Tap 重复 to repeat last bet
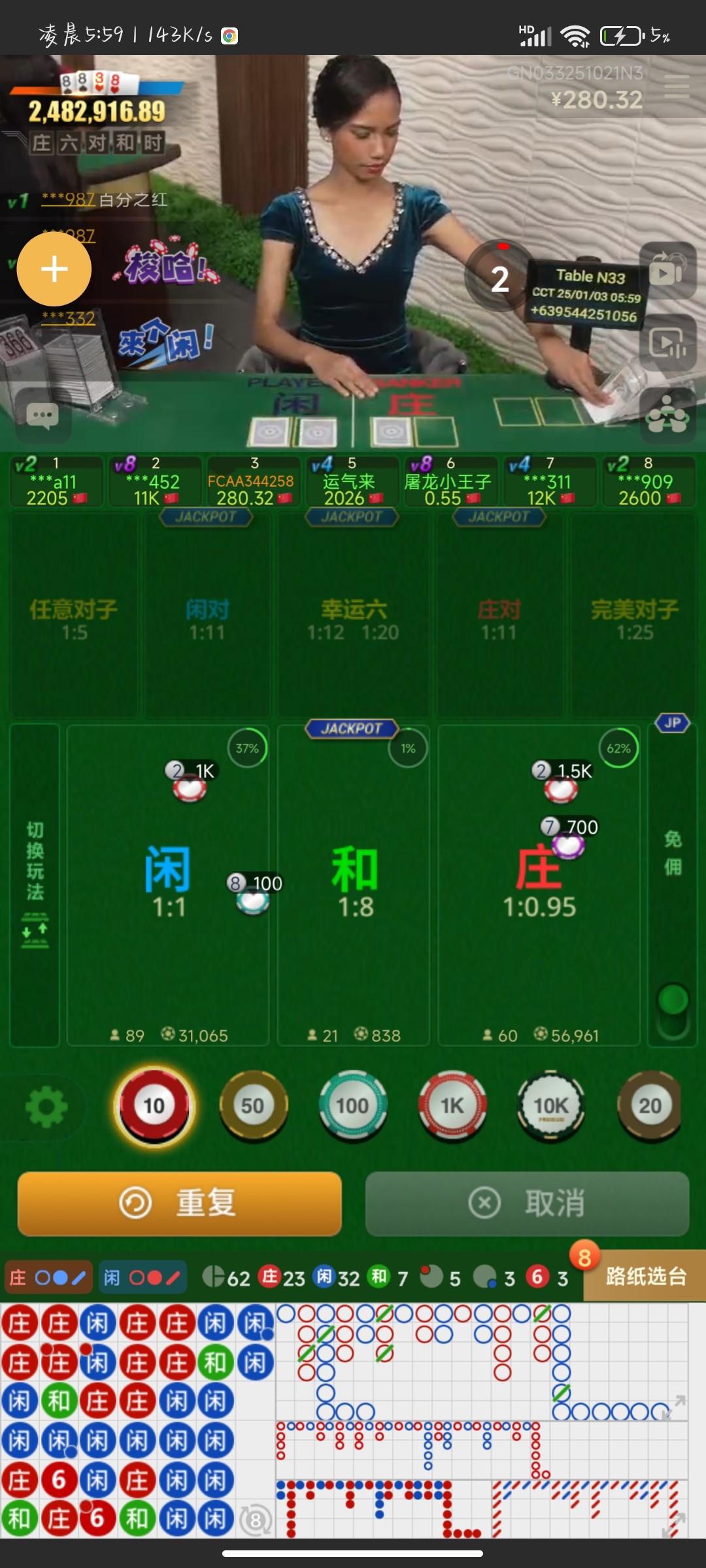The image size is (706, 1568). 180,1203
